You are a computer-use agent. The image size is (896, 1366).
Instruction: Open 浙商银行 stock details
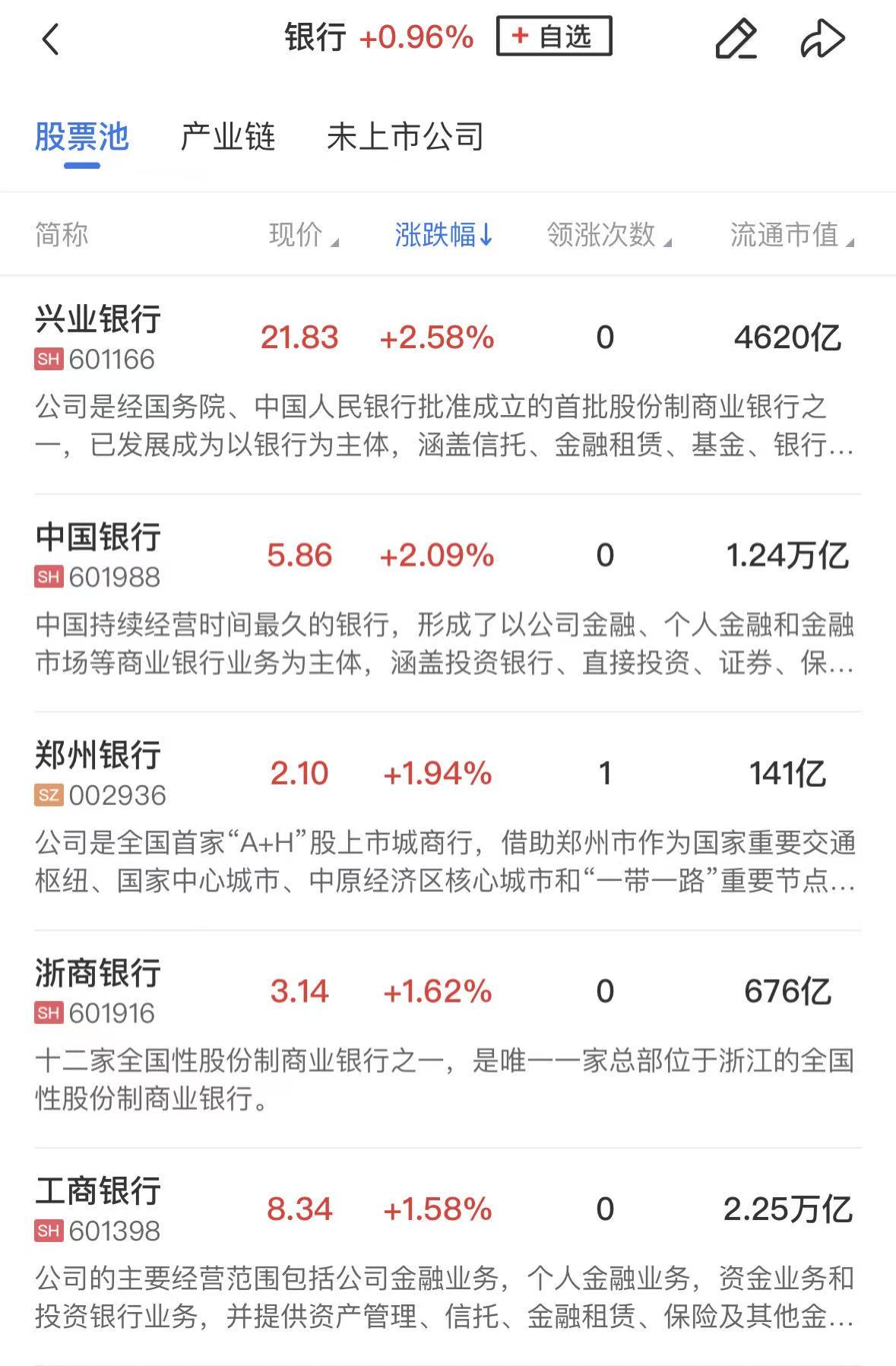click(99, 974)
